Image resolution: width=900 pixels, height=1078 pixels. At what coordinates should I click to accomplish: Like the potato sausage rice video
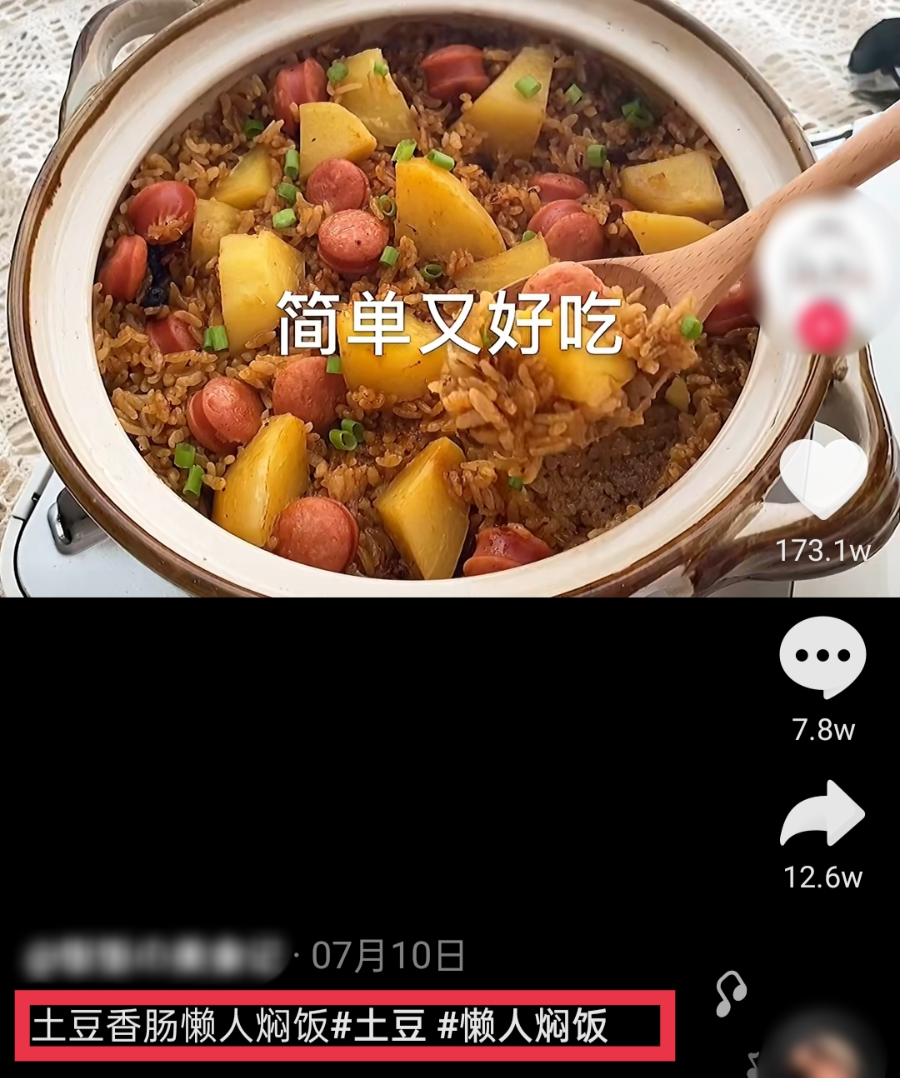(x=822, y=480)
